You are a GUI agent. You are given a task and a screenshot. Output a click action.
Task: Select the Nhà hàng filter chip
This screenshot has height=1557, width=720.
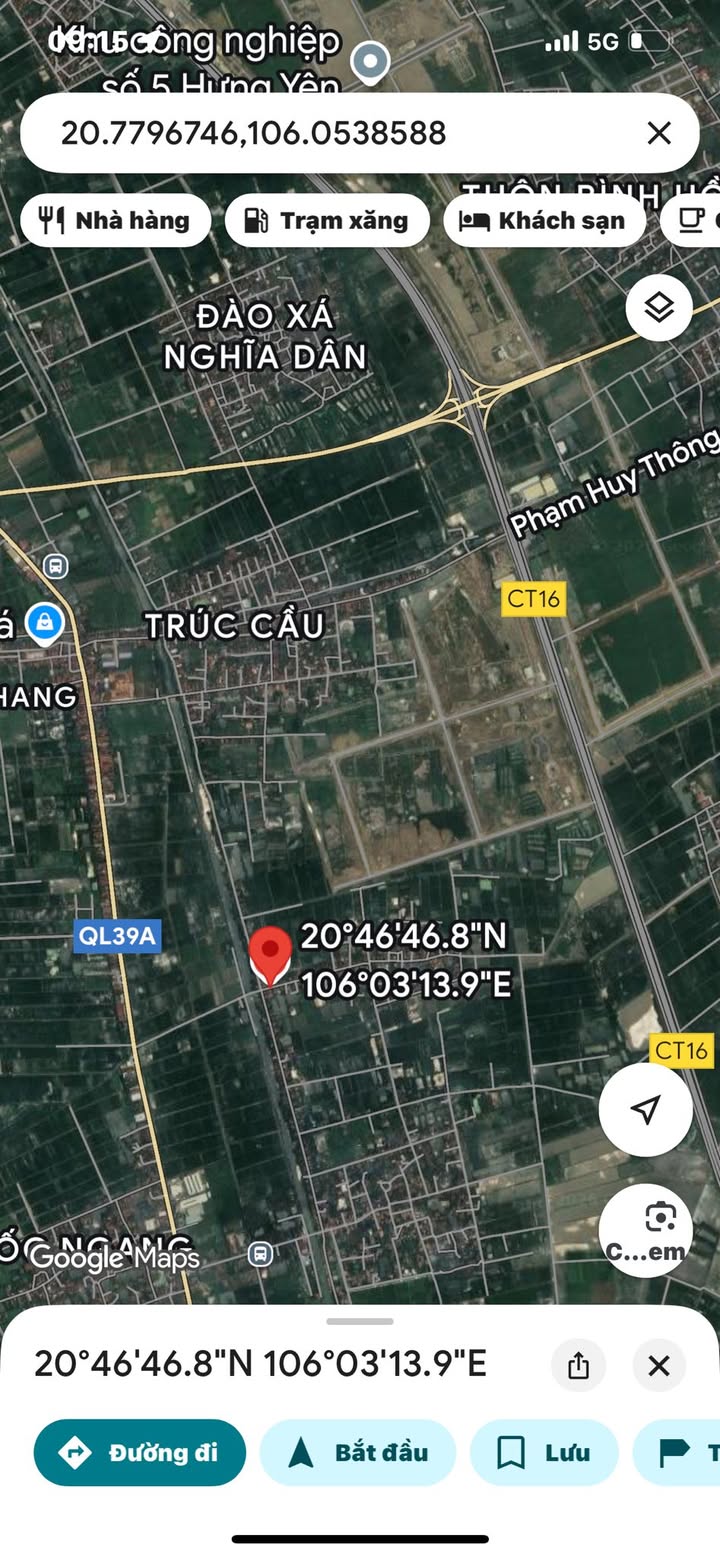pyautogui.click(x=116, y=221)
